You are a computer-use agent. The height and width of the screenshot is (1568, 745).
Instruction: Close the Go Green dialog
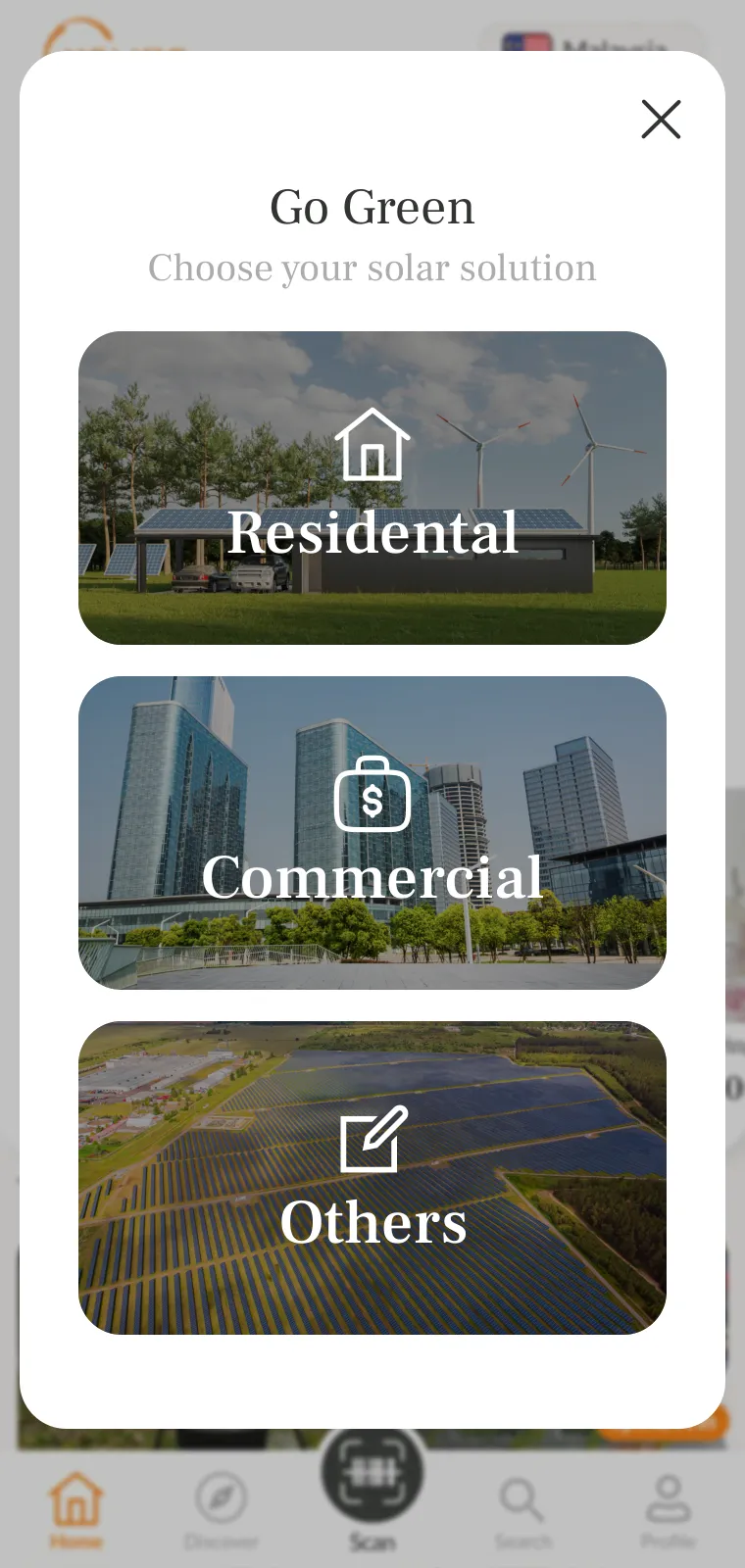[661, 120]
